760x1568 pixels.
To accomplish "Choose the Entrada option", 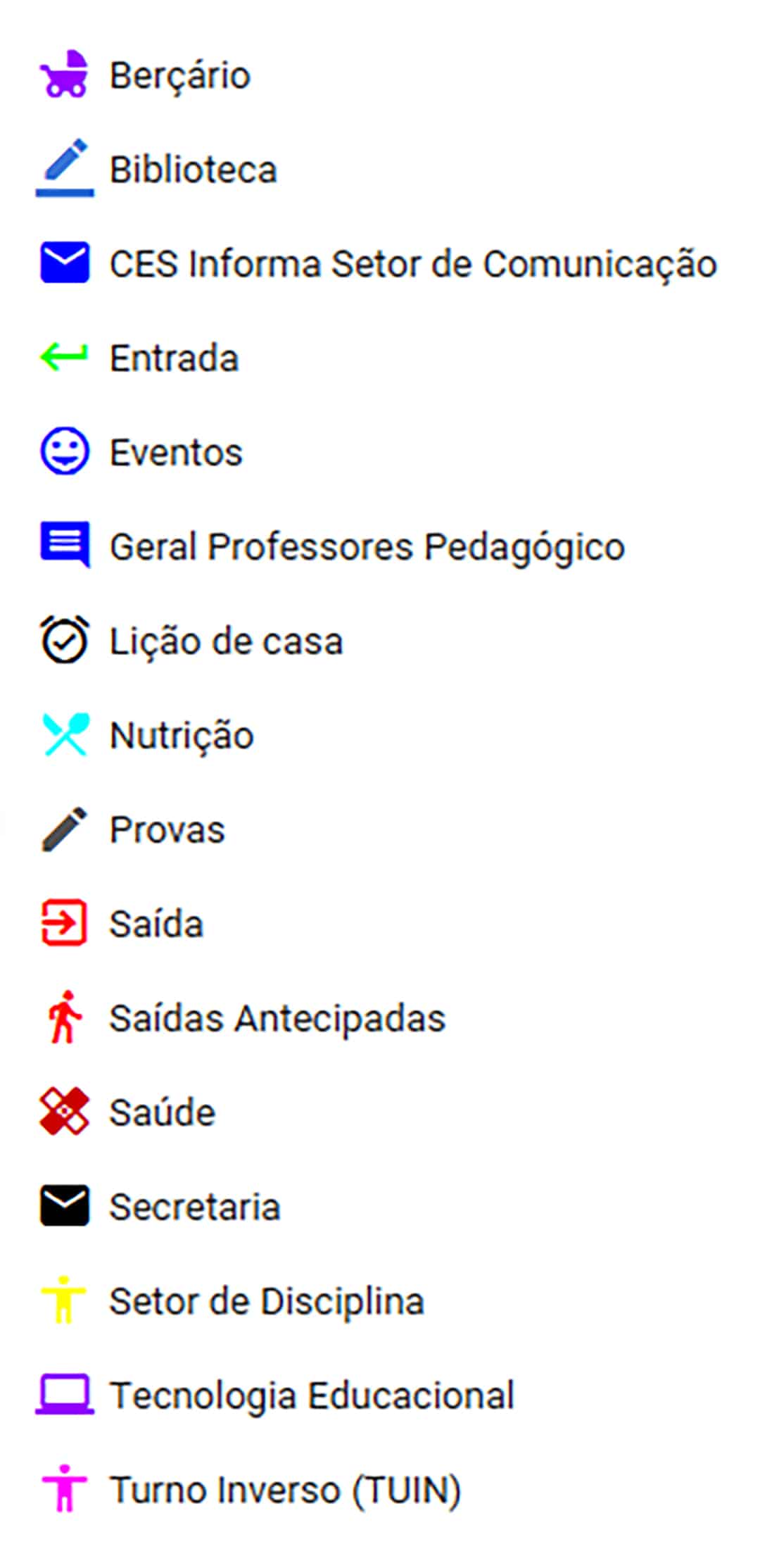I will click(x=174, y=358).
